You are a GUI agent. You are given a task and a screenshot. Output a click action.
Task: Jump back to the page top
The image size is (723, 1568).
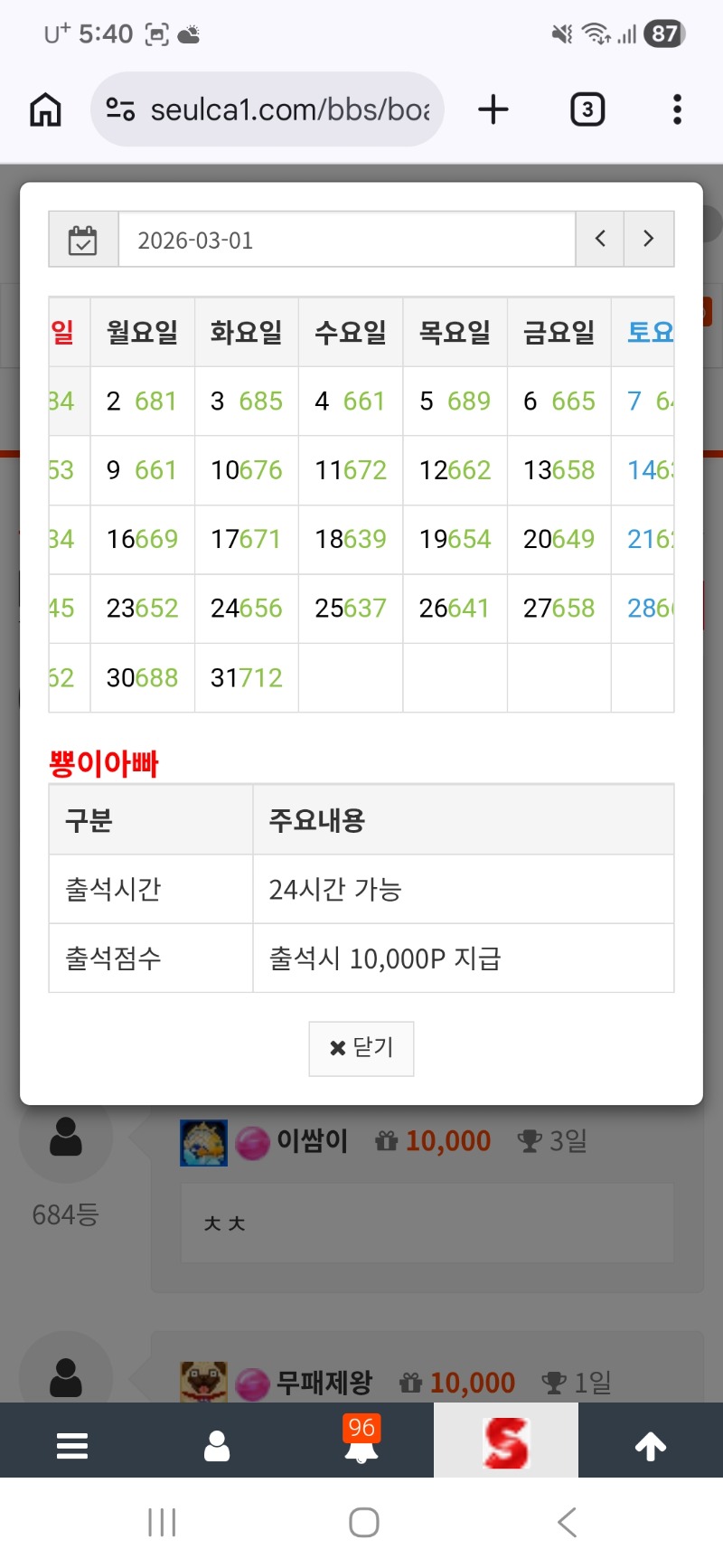651,1446
